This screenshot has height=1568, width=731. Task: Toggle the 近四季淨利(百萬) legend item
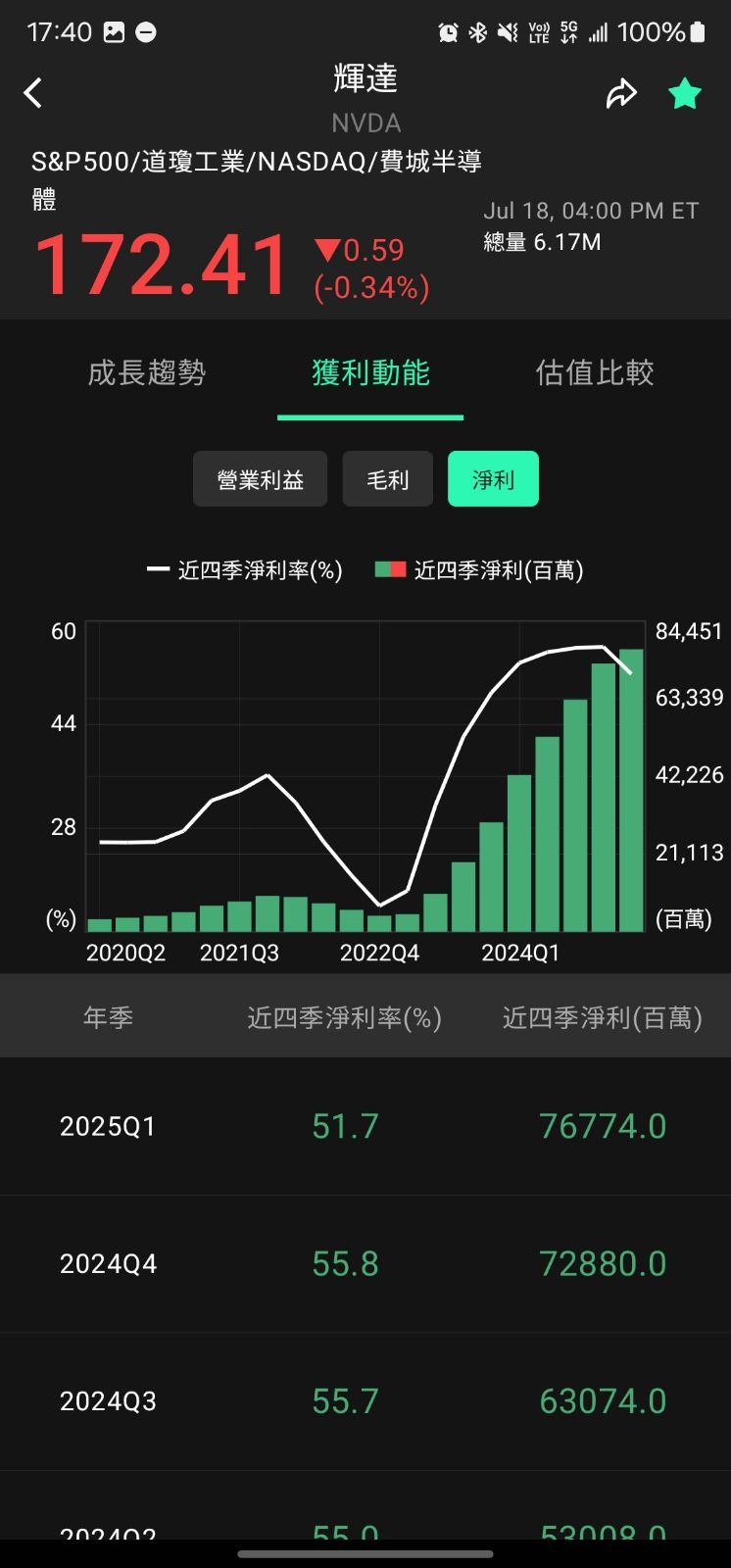pyautogui.click(x=480, y=569)
